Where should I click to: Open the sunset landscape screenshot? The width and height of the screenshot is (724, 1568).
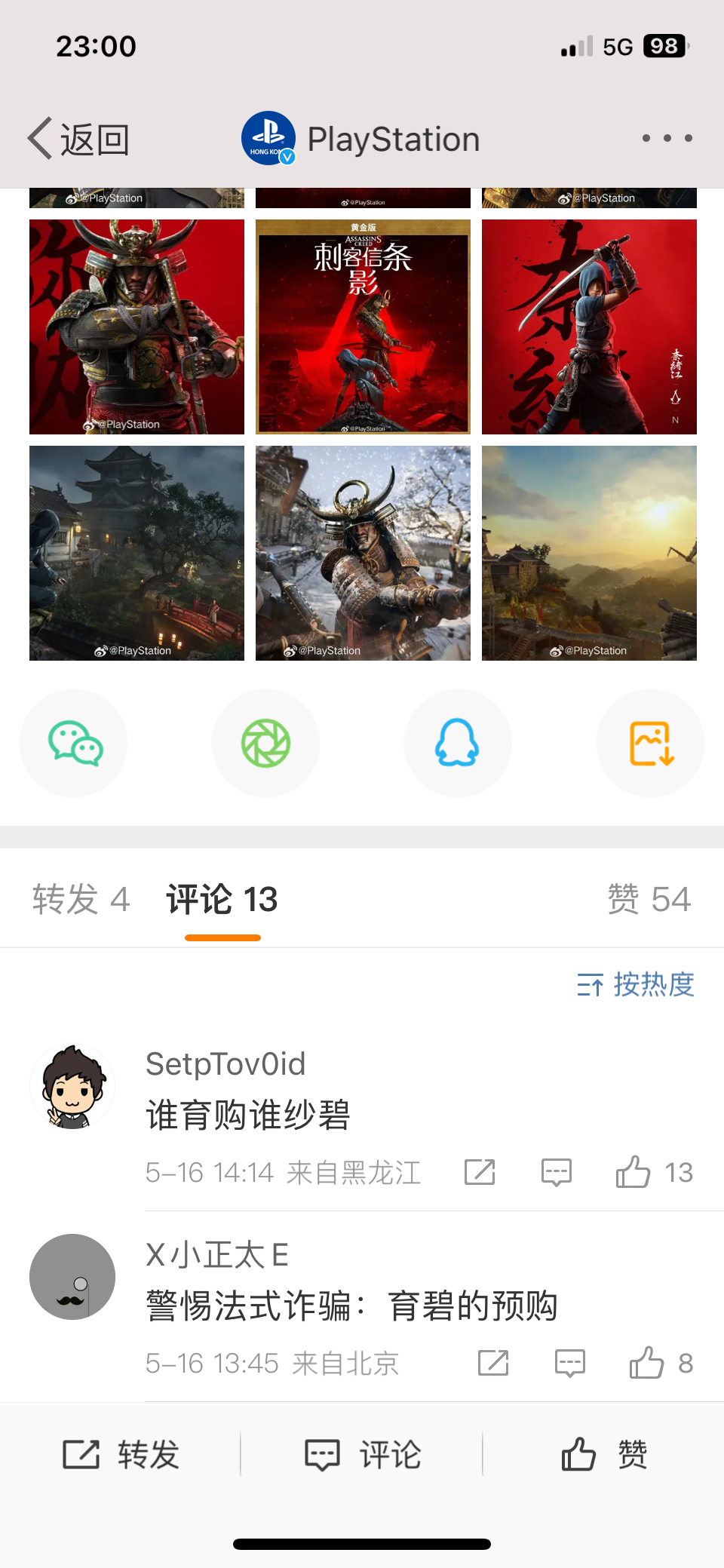pos(589,553)
